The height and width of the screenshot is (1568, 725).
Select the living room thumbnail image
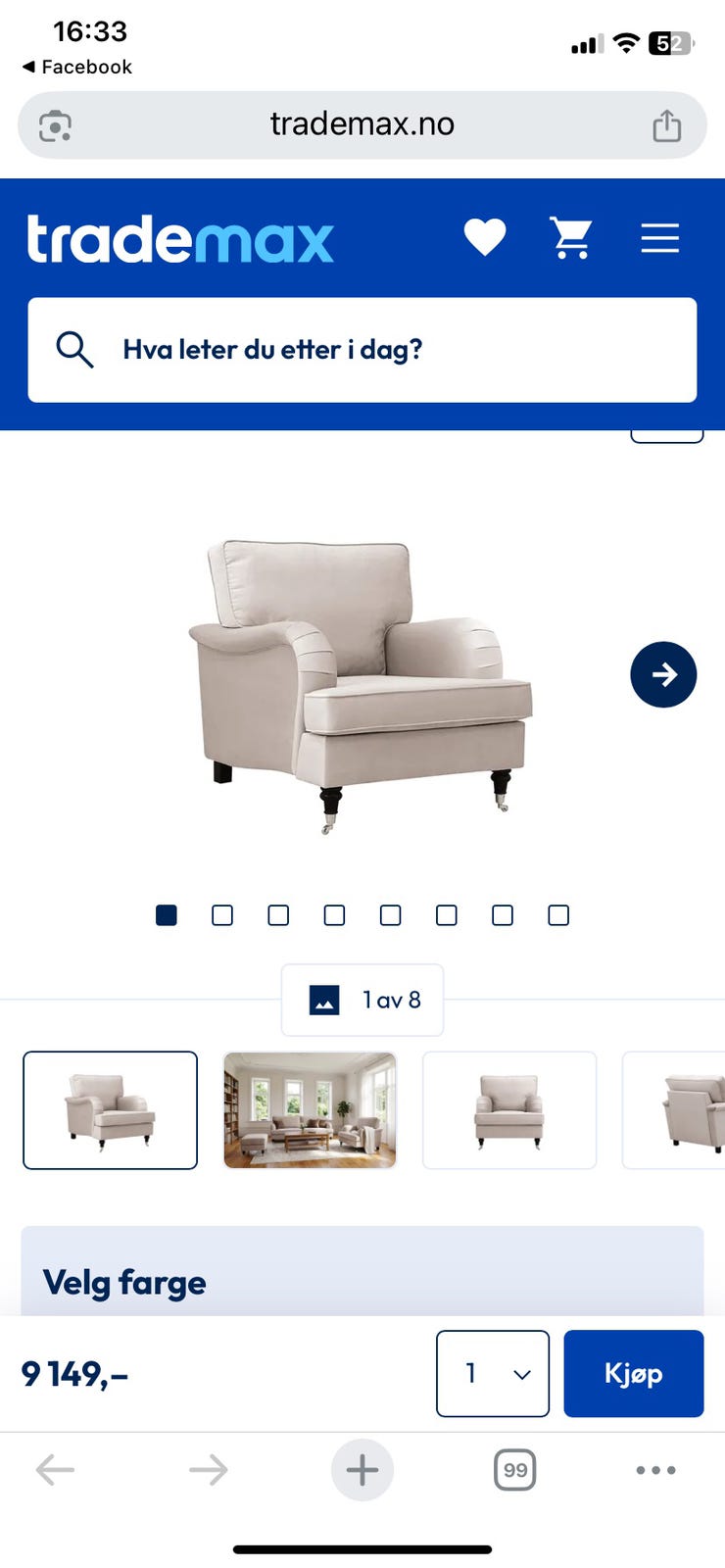(310, 1110)
